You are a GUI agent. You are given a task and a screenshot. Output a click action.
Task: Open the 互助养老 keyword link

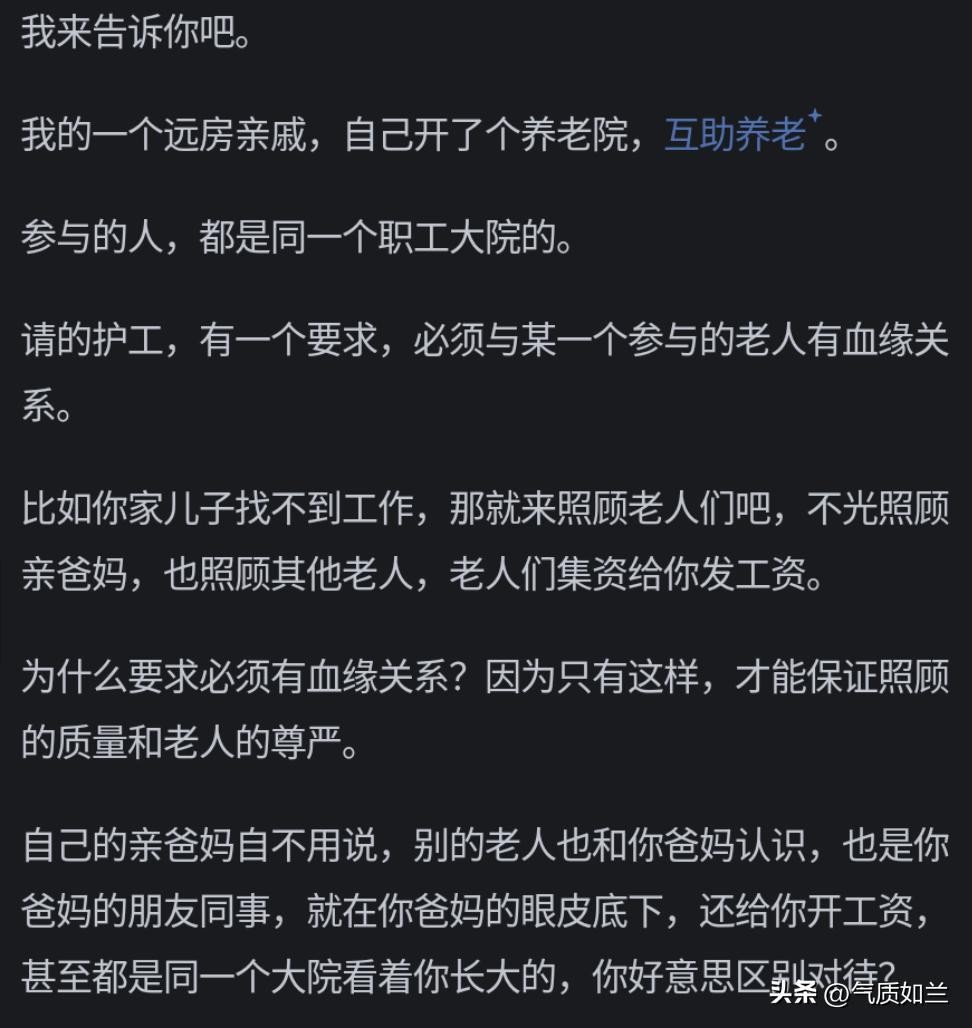(x=736, y=135)
